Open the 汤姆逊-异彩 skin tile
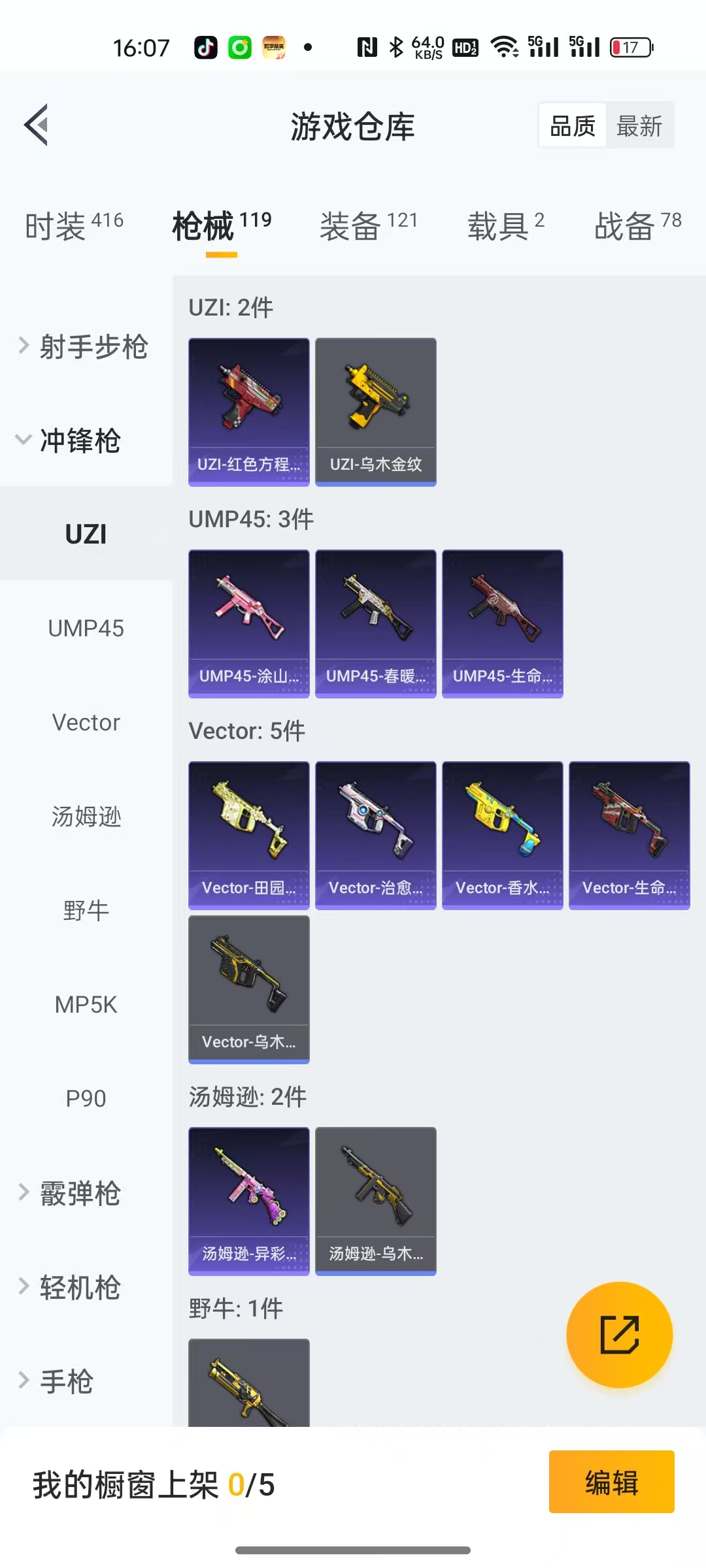 [248, 1201]
